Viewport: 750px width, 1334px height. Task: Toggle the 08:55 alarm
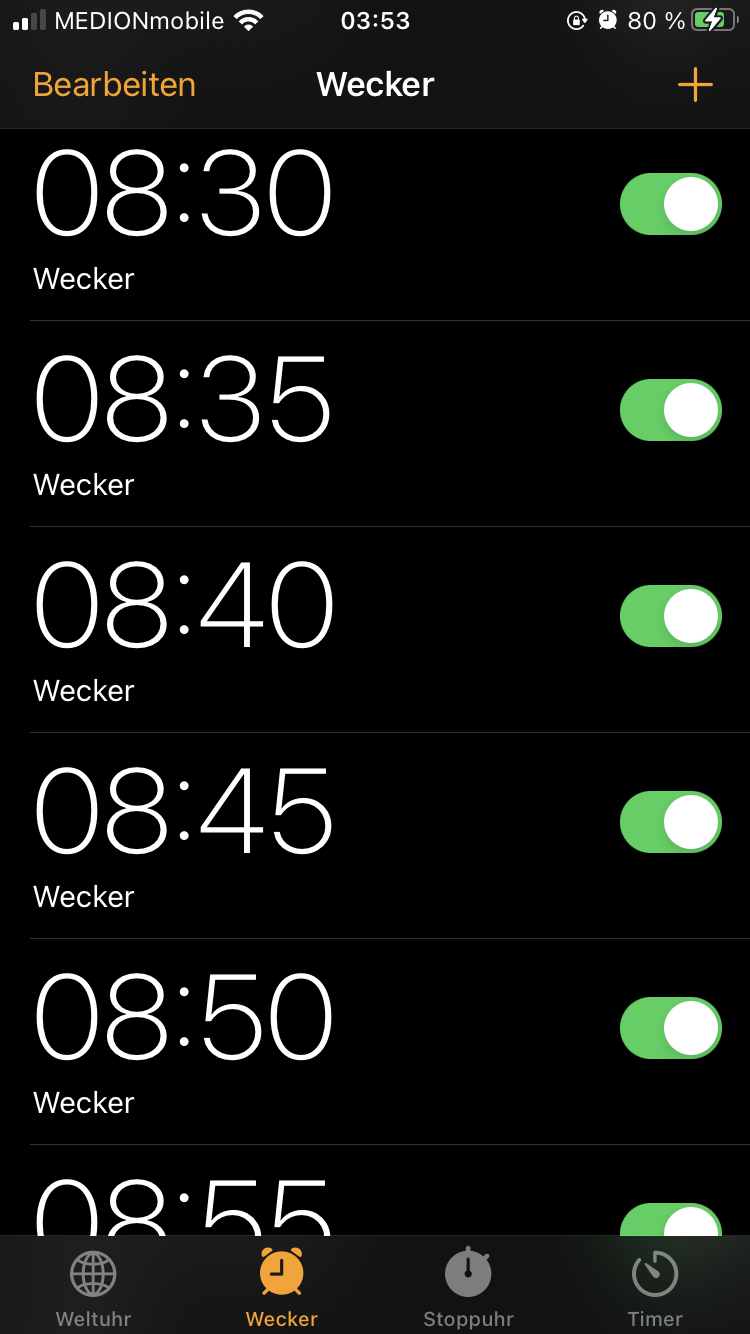coord(670,1220)
